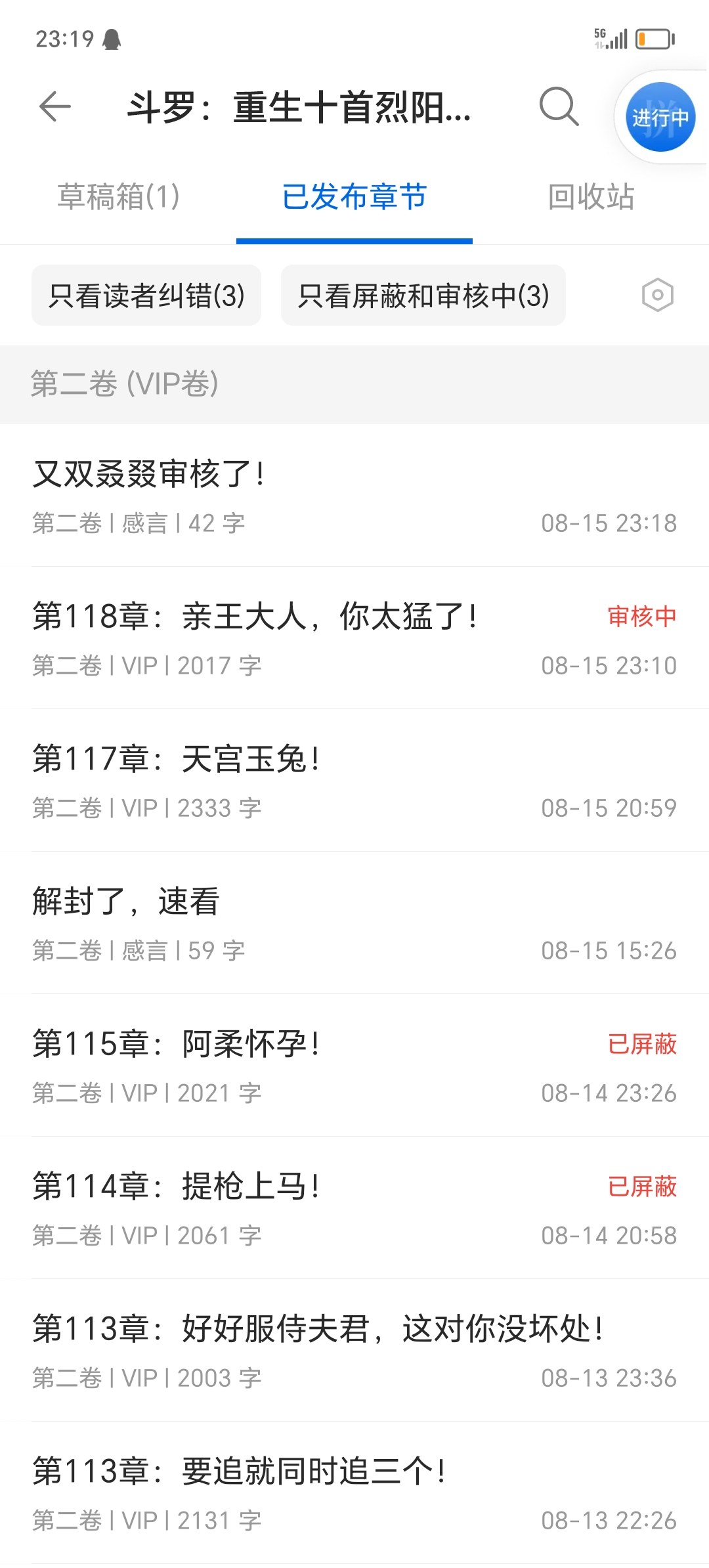Open chapter 113 好好服侍夫君
This screenshot has width=709, height=1568.
click(354, 1351)
